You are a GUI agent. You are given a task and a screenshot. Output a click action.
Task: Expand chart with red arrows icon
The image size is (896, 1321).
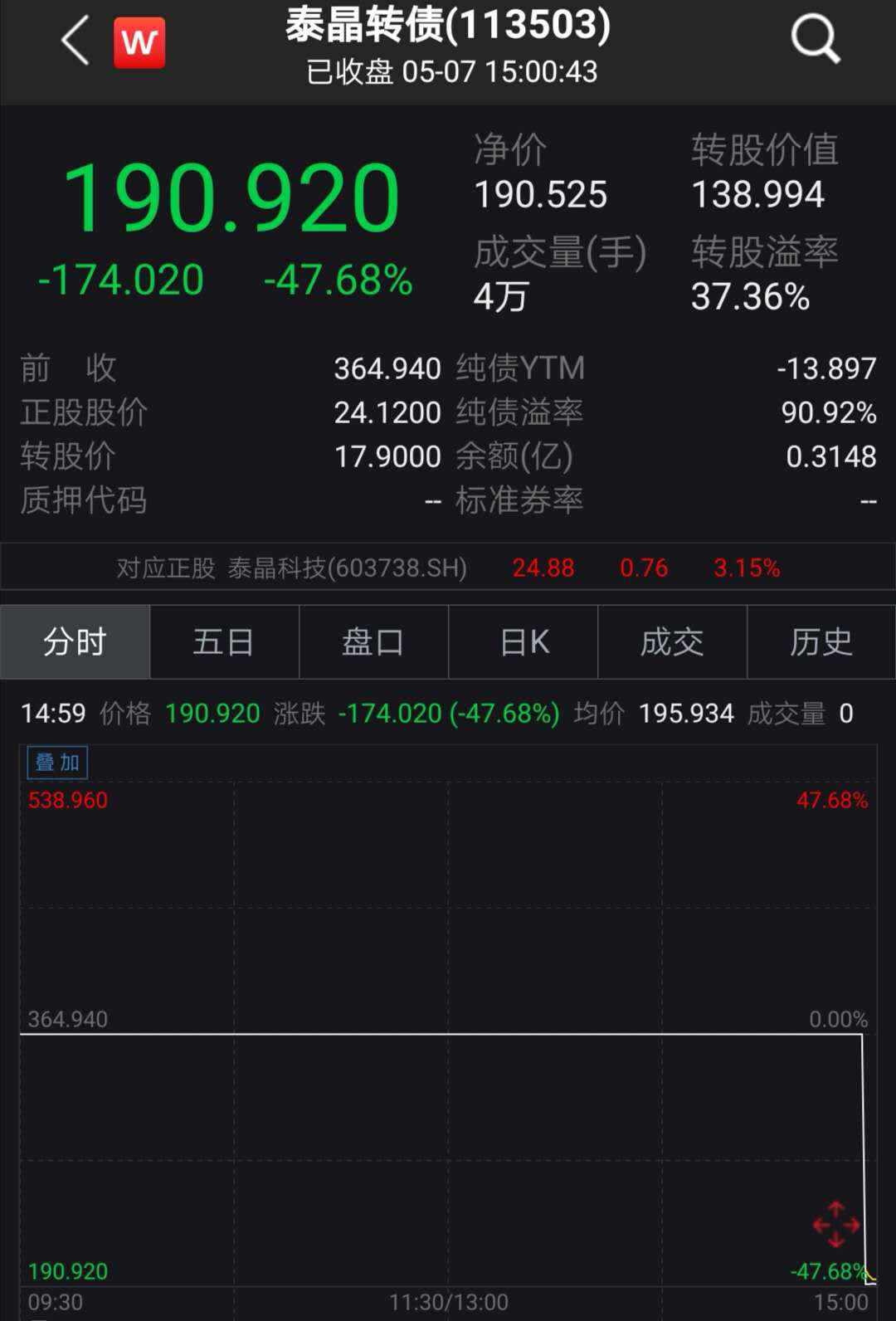coord(835,1224)
